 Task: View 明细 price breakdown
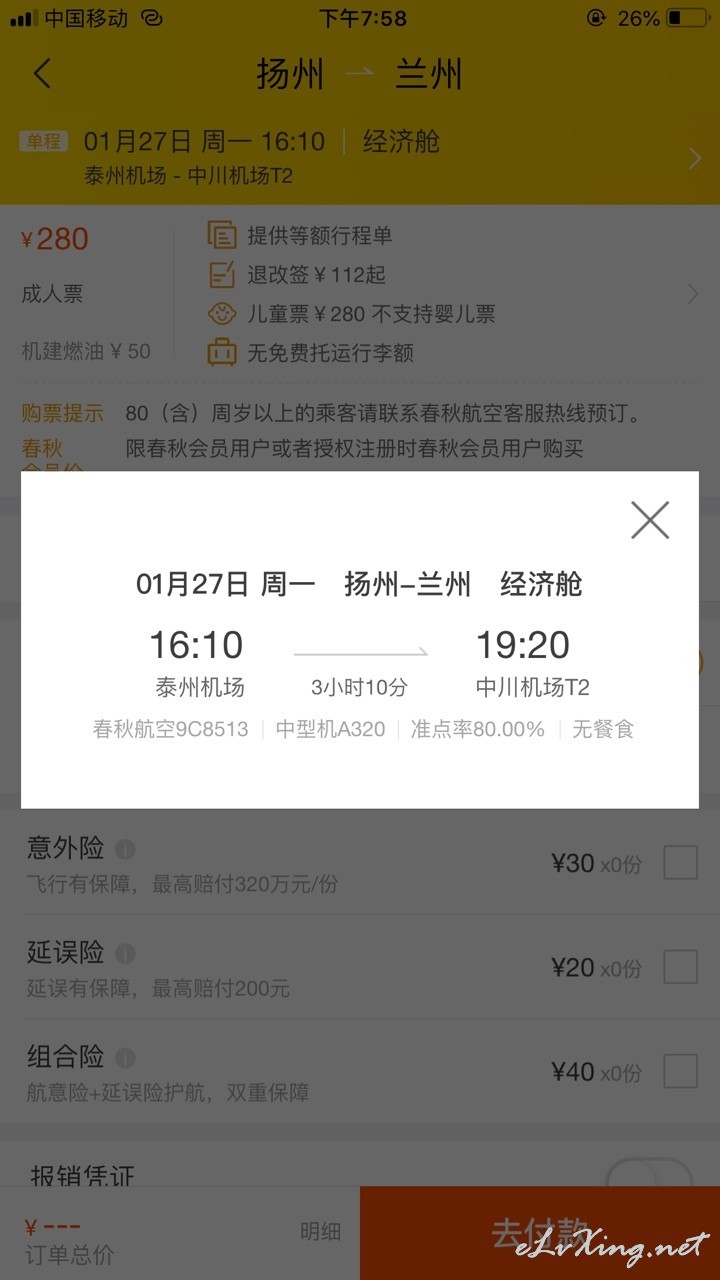320,1231
